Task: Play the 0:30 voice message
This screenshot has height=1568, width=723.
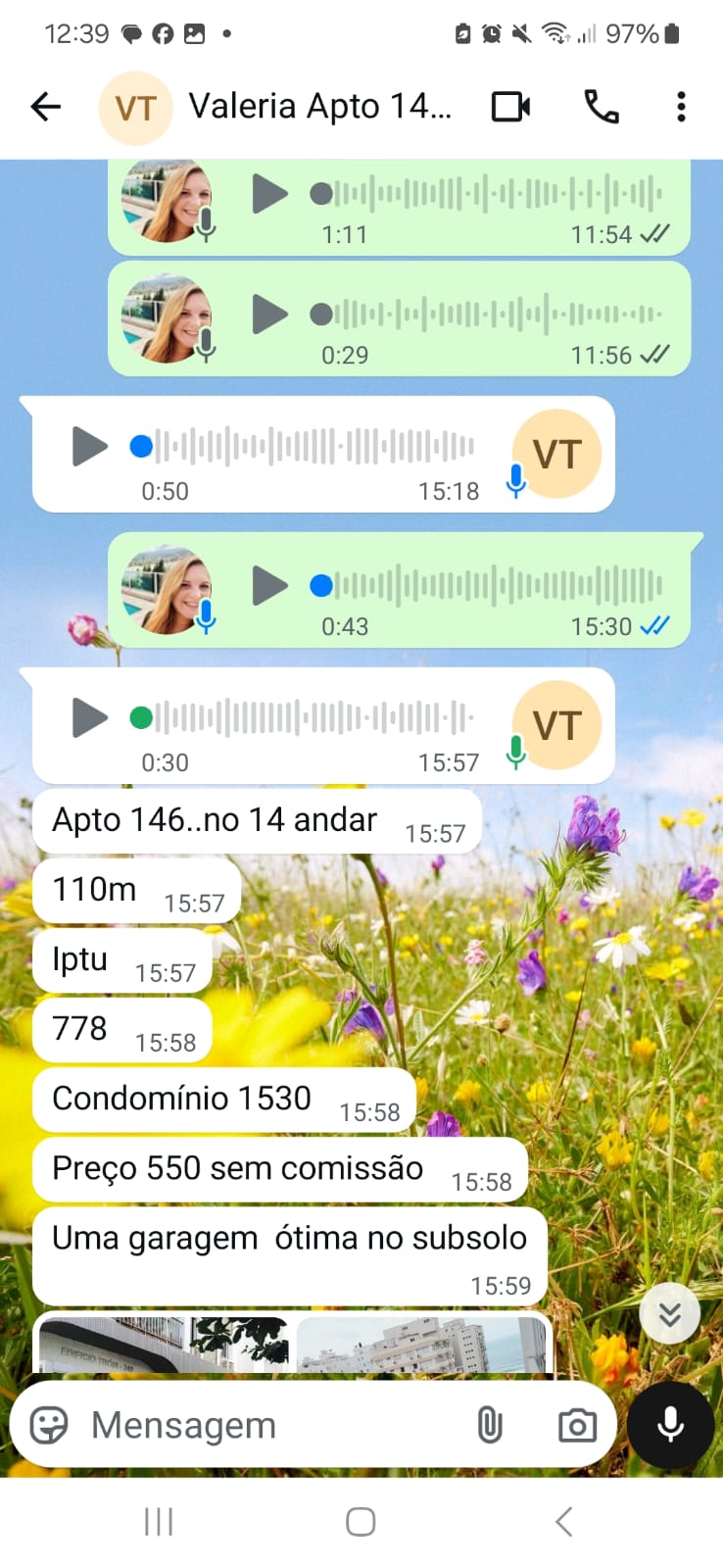Action: [x=89, y=718]
